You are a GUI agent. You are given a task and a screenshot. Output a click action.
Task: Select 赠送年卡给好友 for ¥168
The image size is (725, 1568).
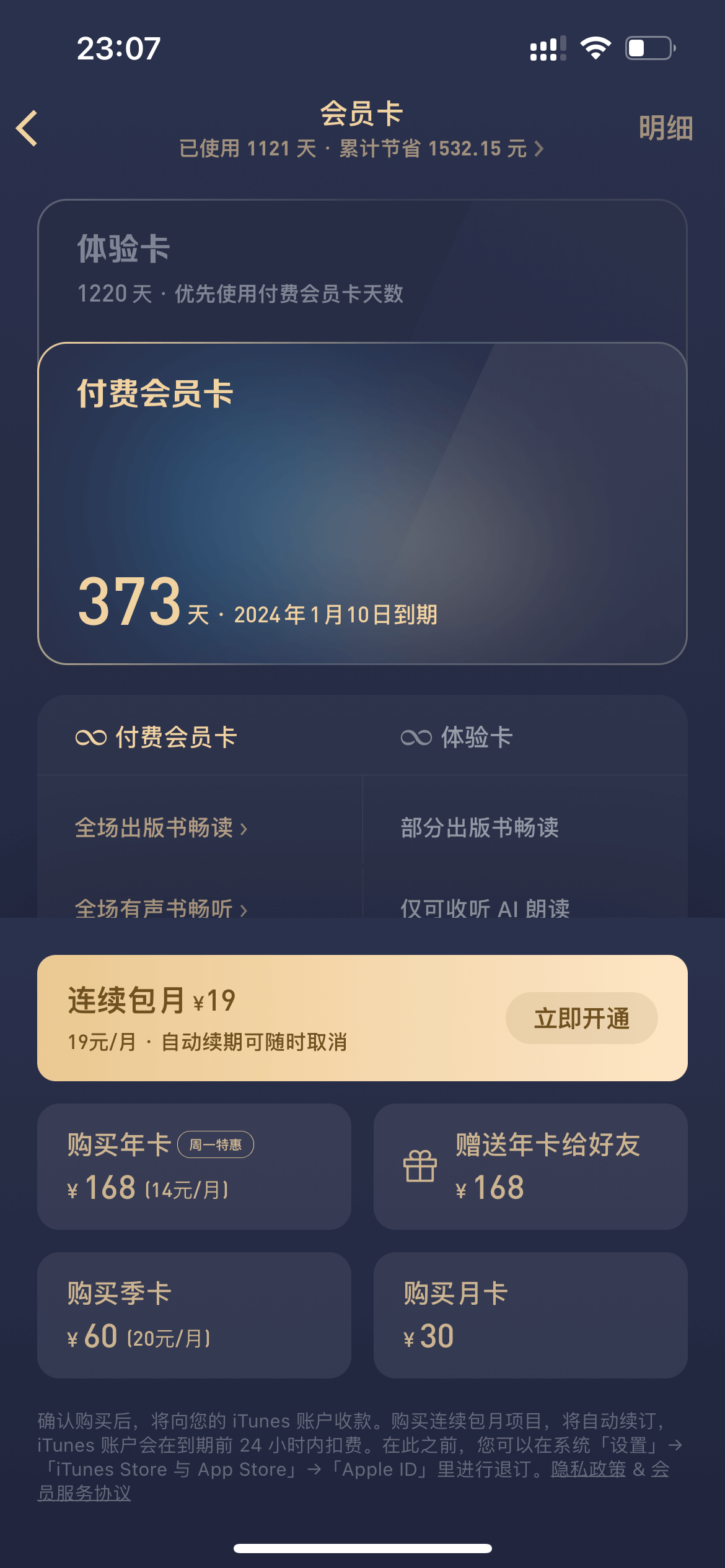pos(530,1167)
